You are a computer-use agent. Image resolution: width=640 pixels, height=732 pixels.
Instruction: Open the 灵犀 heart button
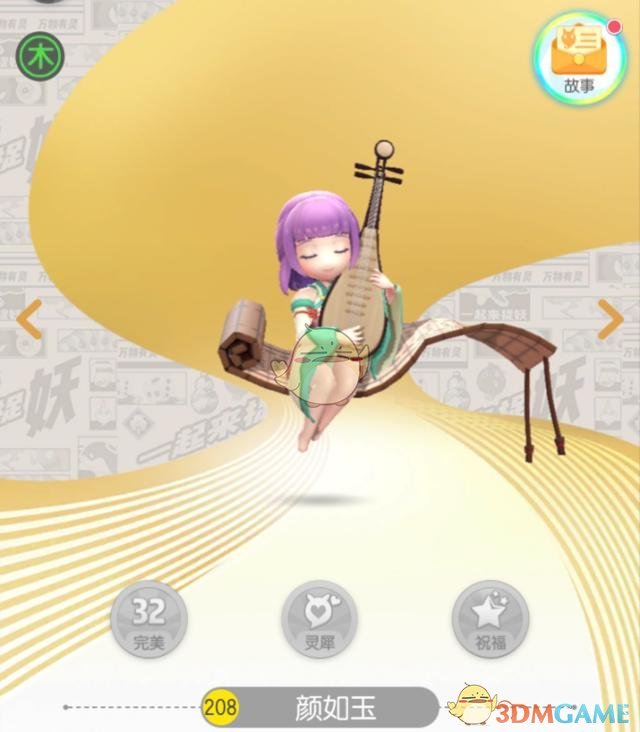(320, 619)
